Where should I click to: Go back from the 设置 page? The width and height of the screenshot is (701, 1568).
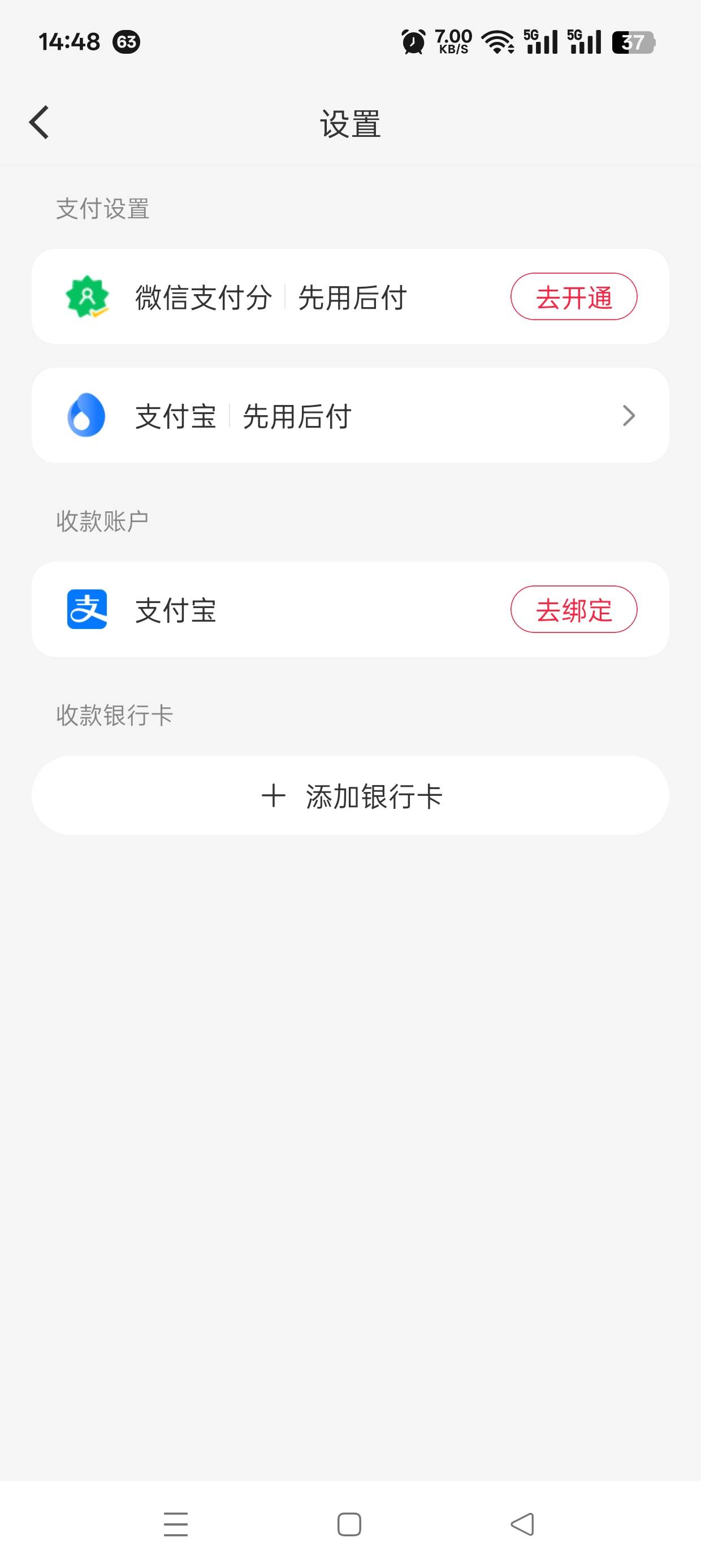[x=40, y=122]
